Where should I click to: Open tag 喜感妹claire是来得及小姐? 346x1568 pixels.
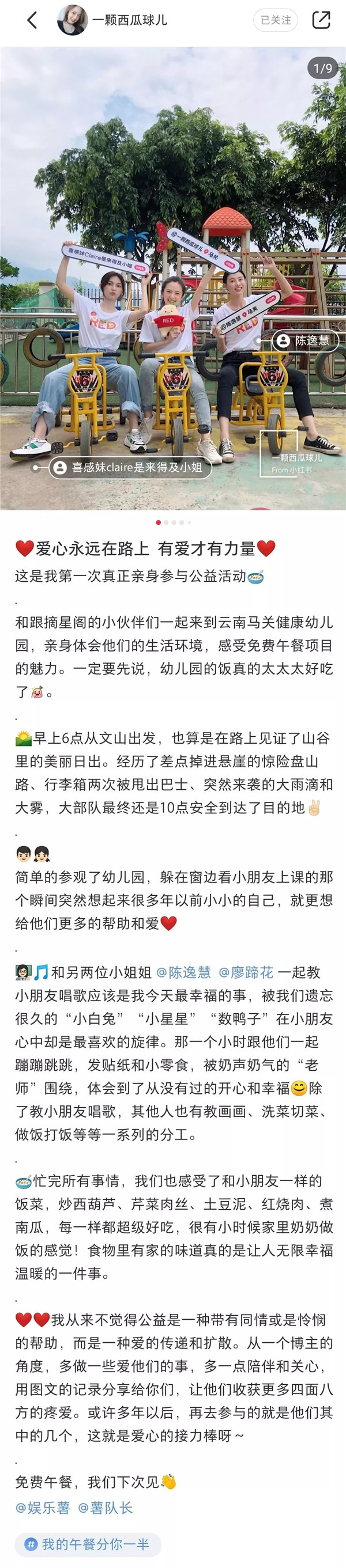pyautogui.click(x=130, y=468)
